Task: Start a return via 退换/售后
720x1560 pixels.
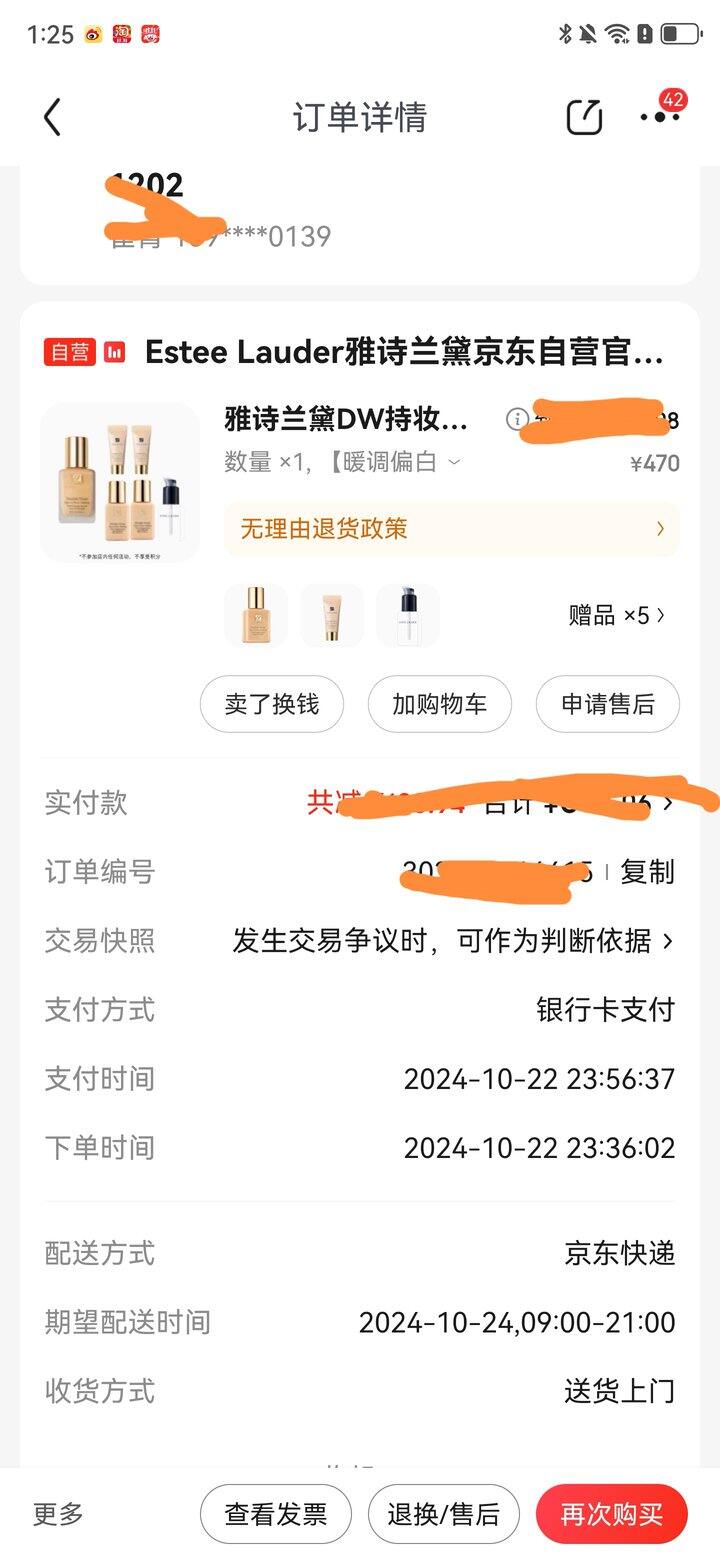Action: pos(444,1514)
